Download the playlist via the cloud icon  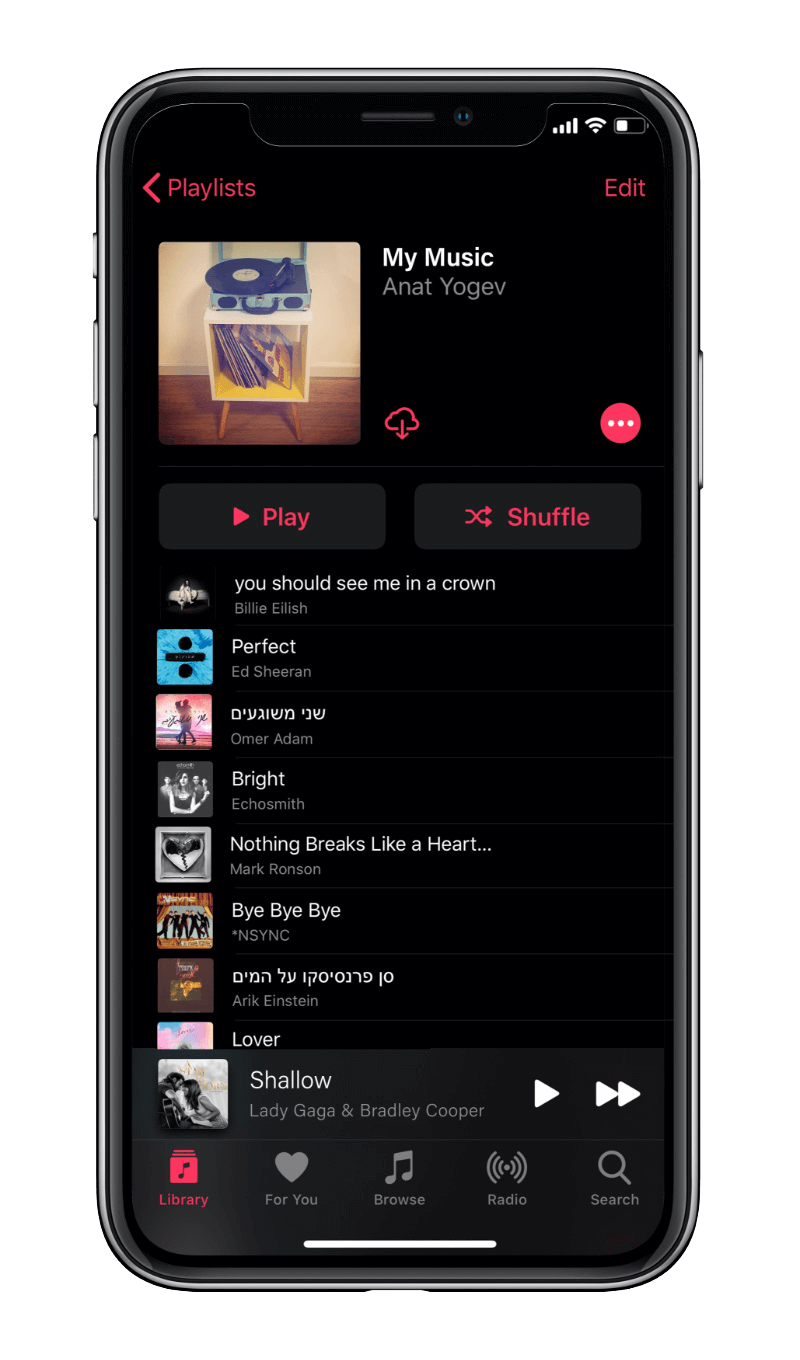402,424
